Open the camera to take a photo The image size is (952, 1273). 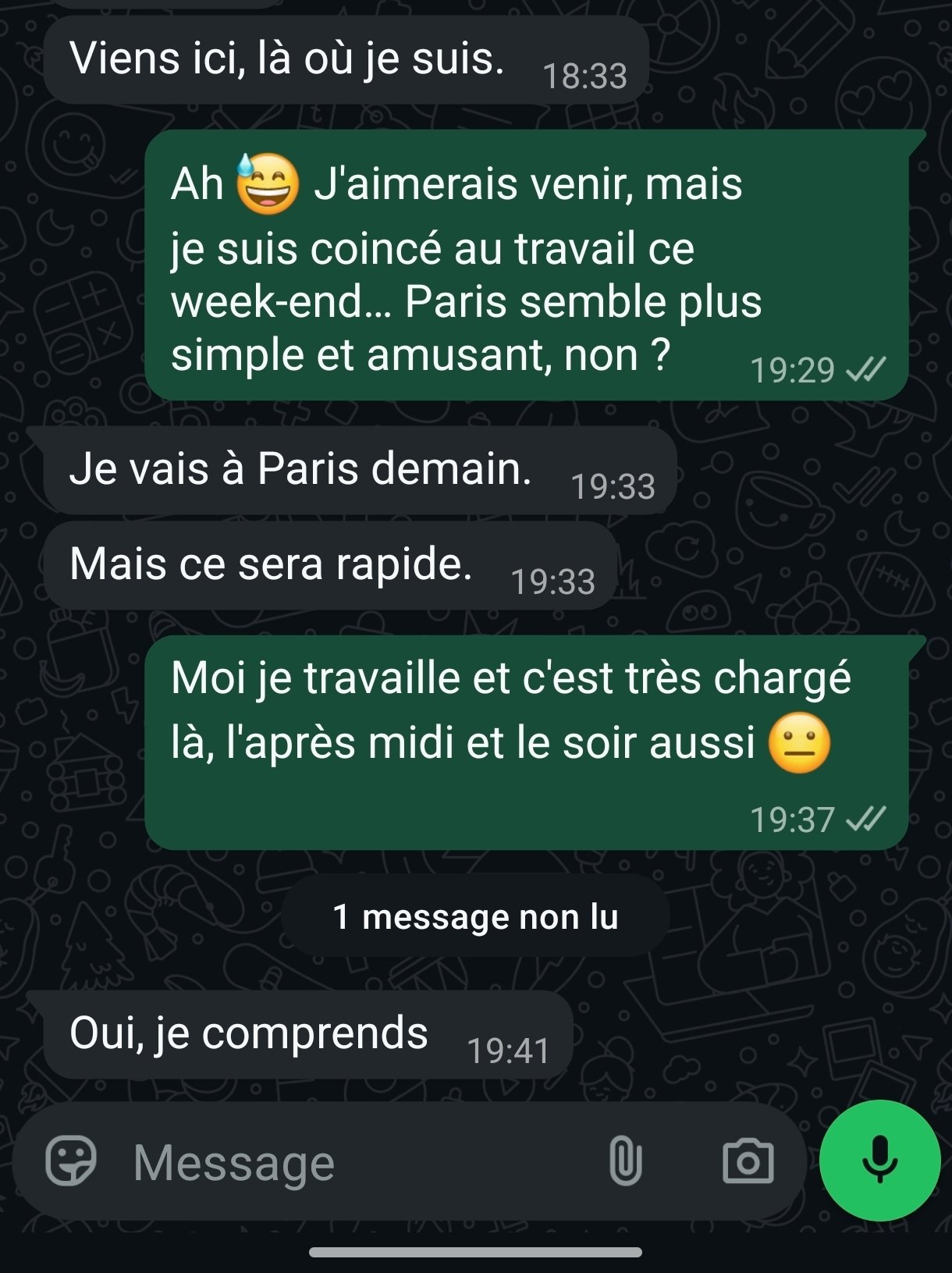[748, 1161]
